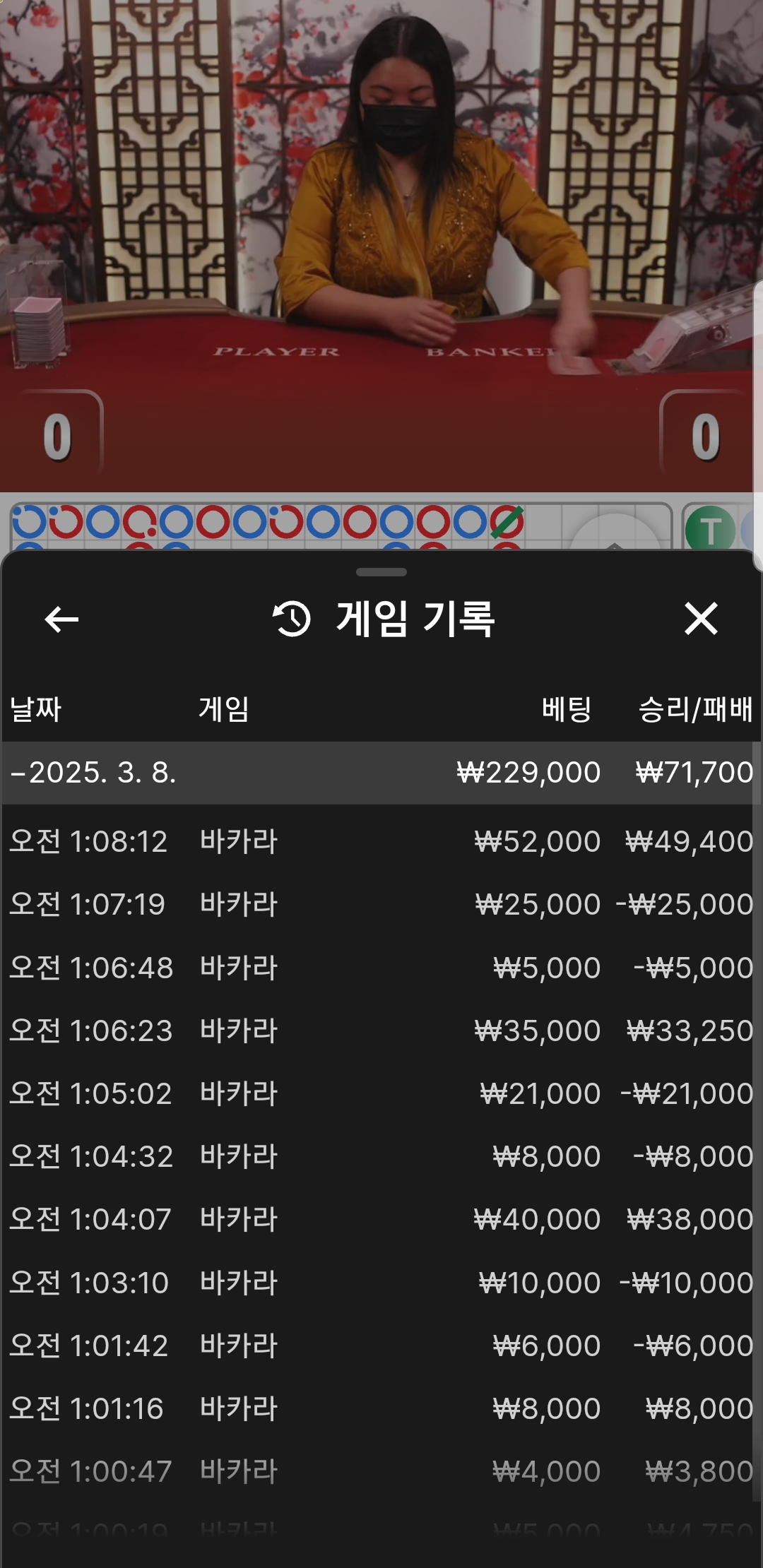This screenshot has height=1568, width=763.
Task: Open the 오전 1:04:32 baccarat record
Action: (x=380, y=1157)
